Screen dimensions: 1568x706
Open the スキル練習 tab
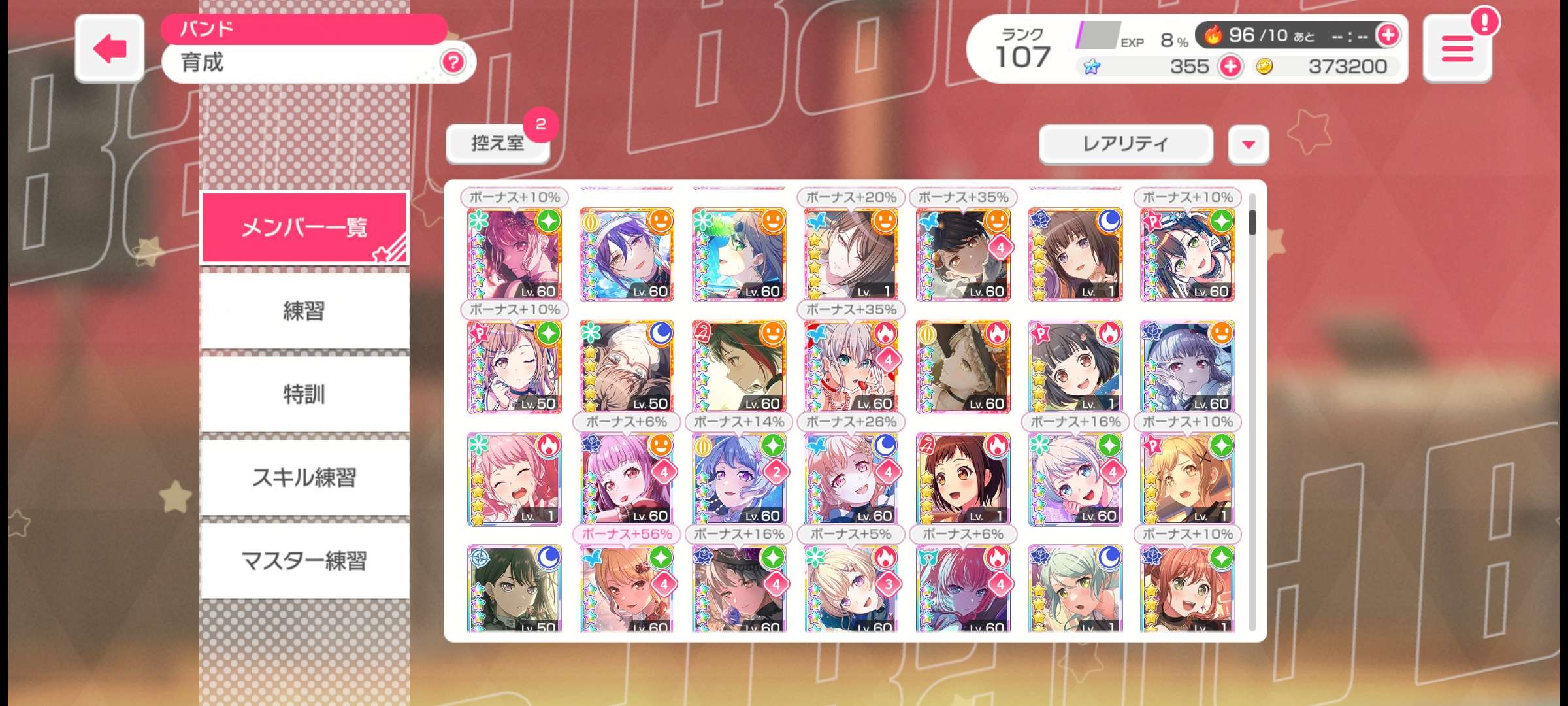pos(304,478)
